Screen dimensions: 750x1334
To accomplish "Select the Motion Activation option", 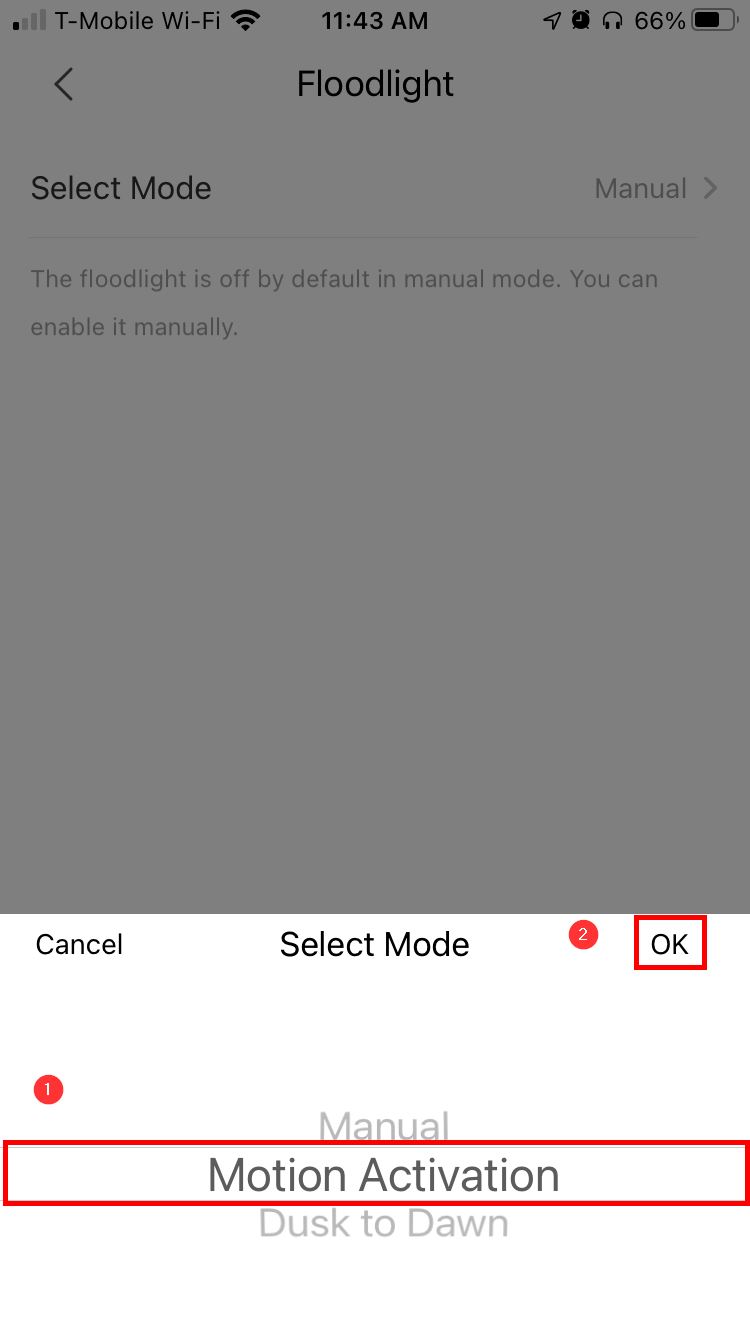I will point(383,1175).
